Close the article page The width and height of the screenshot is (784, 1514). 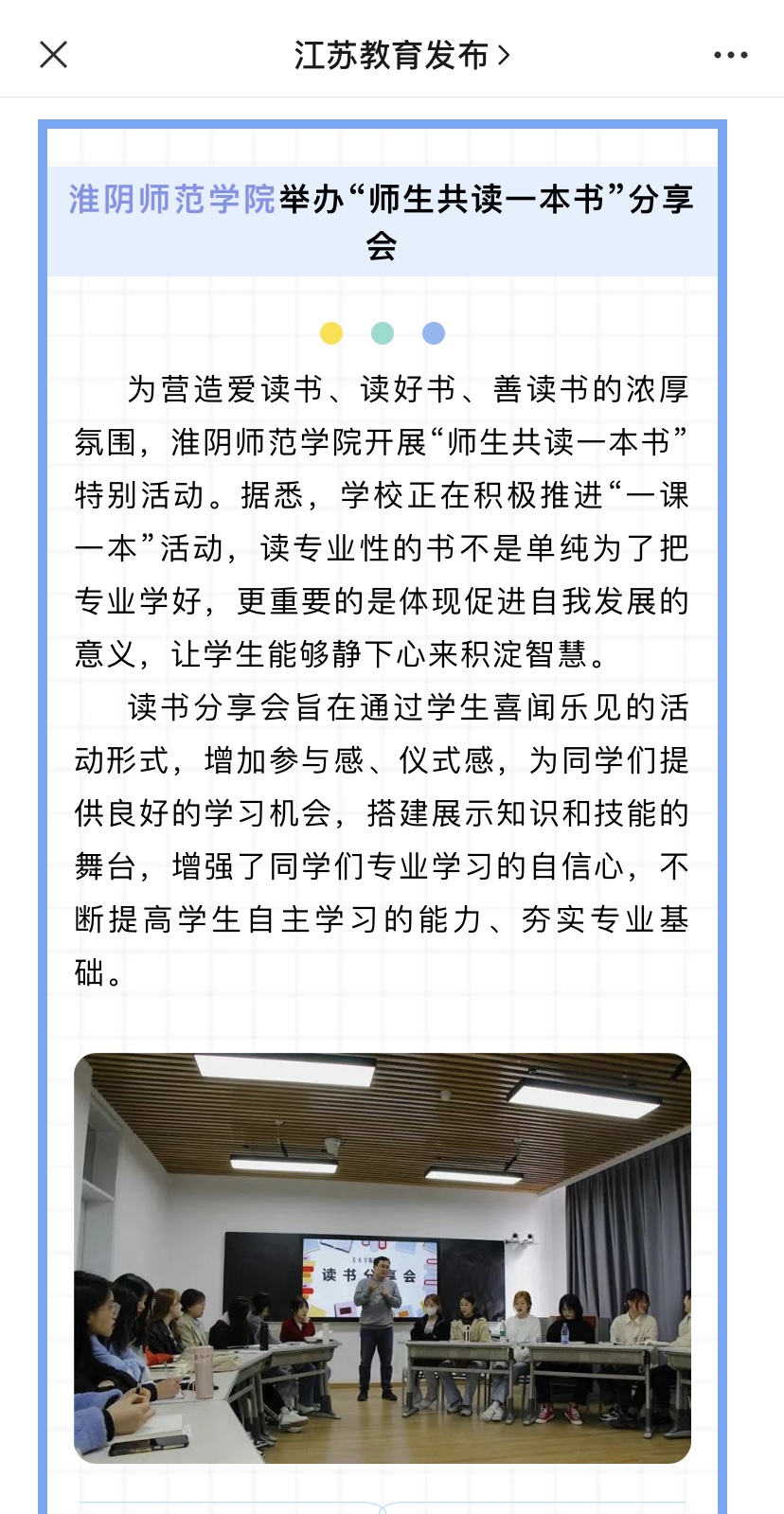[54, 55]
